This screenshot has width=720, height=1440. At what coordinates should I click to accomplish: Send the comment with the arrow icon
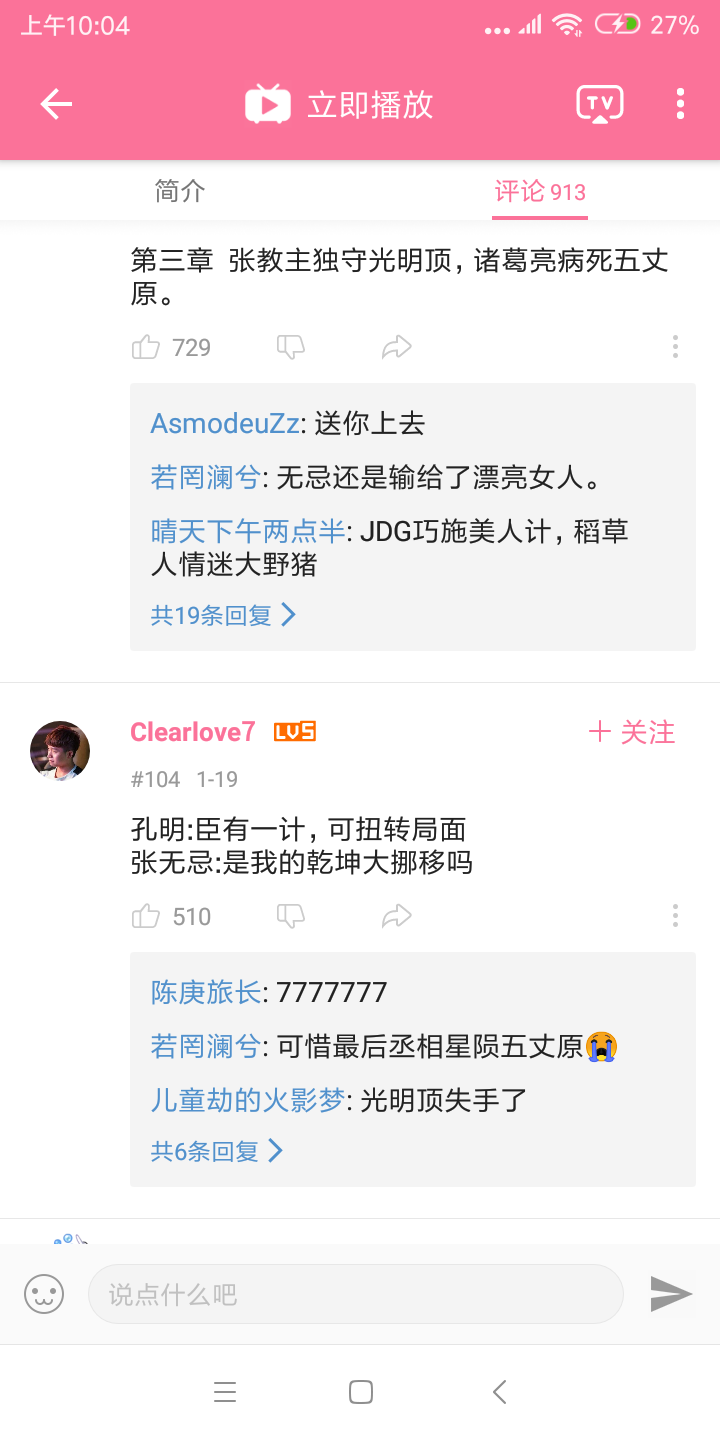(671, 1294)
